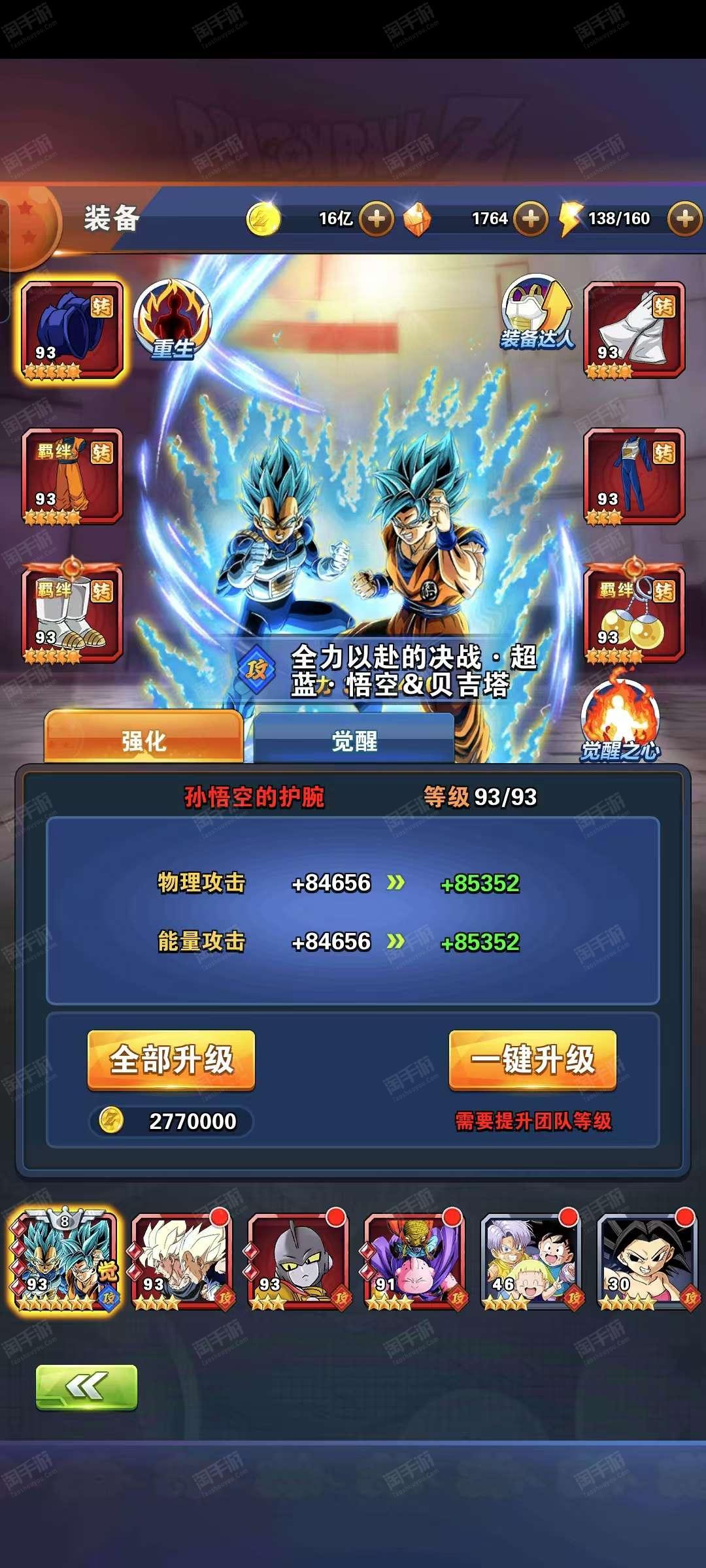Select the blue bodysuit equipment slot
Screen dimensions: 706x1568
pos(634,477)
